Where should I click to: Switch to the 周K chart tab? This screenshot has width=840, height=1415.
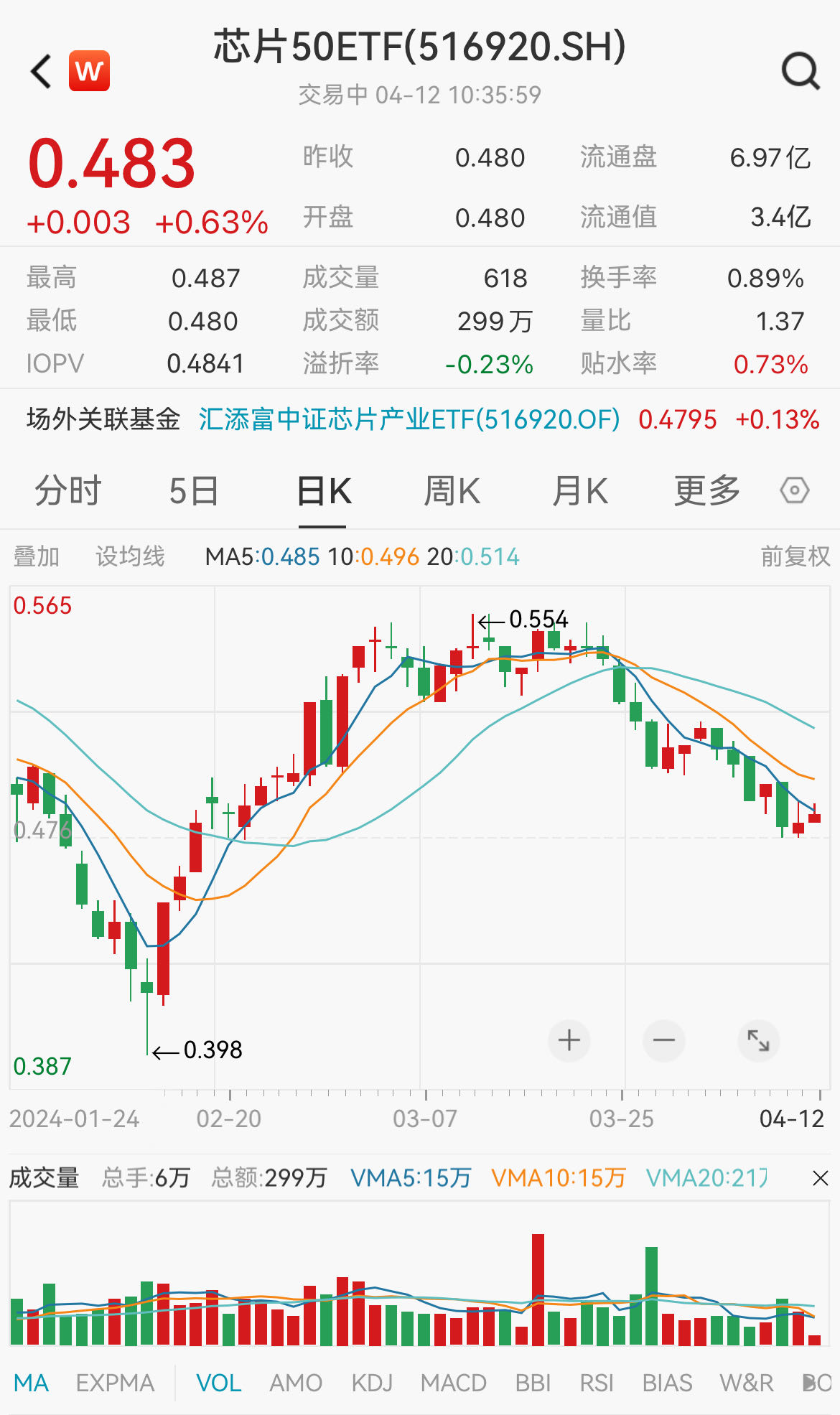[x=452, y=492]
